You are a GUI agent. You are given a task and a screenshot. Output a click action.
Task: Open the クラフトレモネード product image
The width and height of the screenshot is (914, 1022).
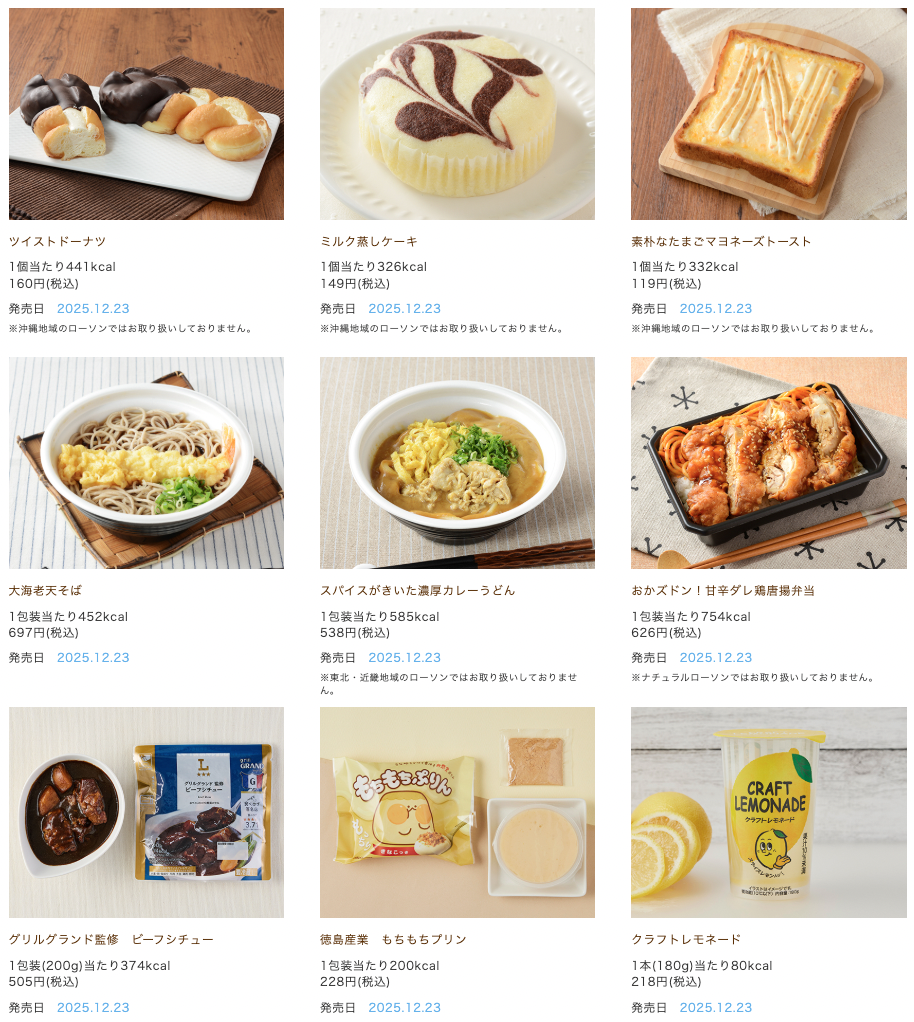click(768, 812)
